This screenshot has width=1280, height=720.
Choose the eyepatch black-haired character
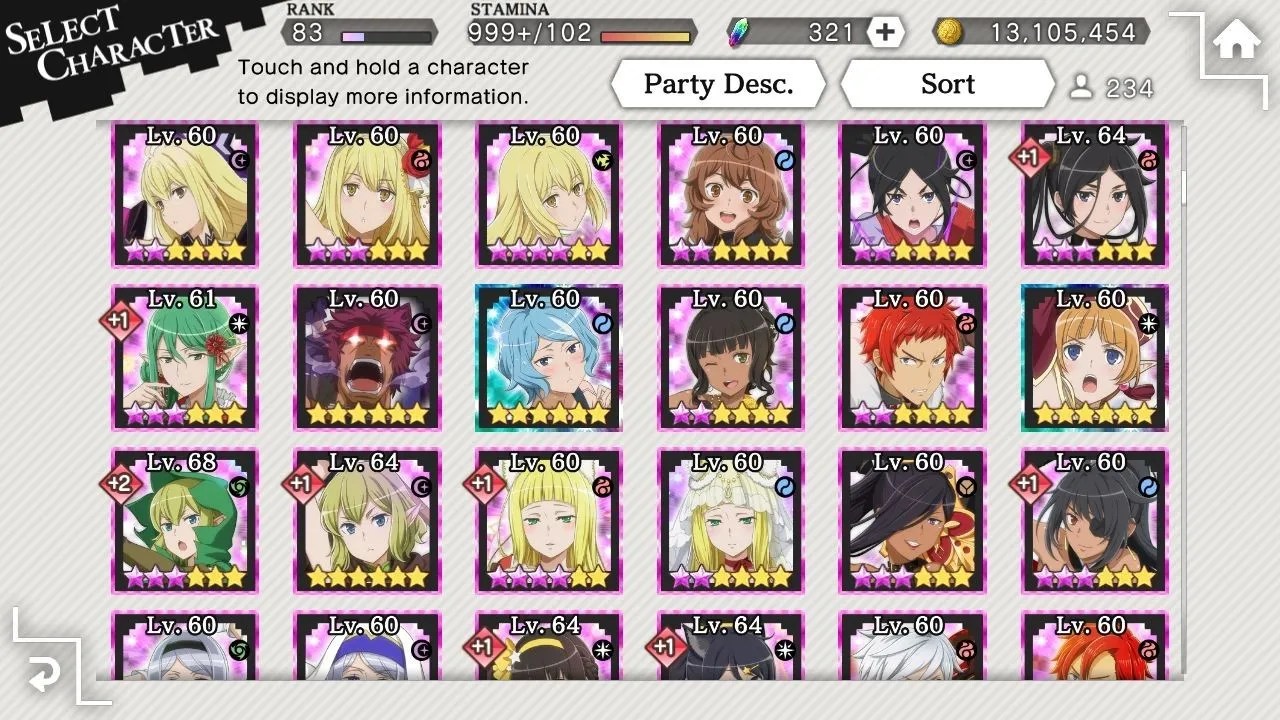[1094, 520]
